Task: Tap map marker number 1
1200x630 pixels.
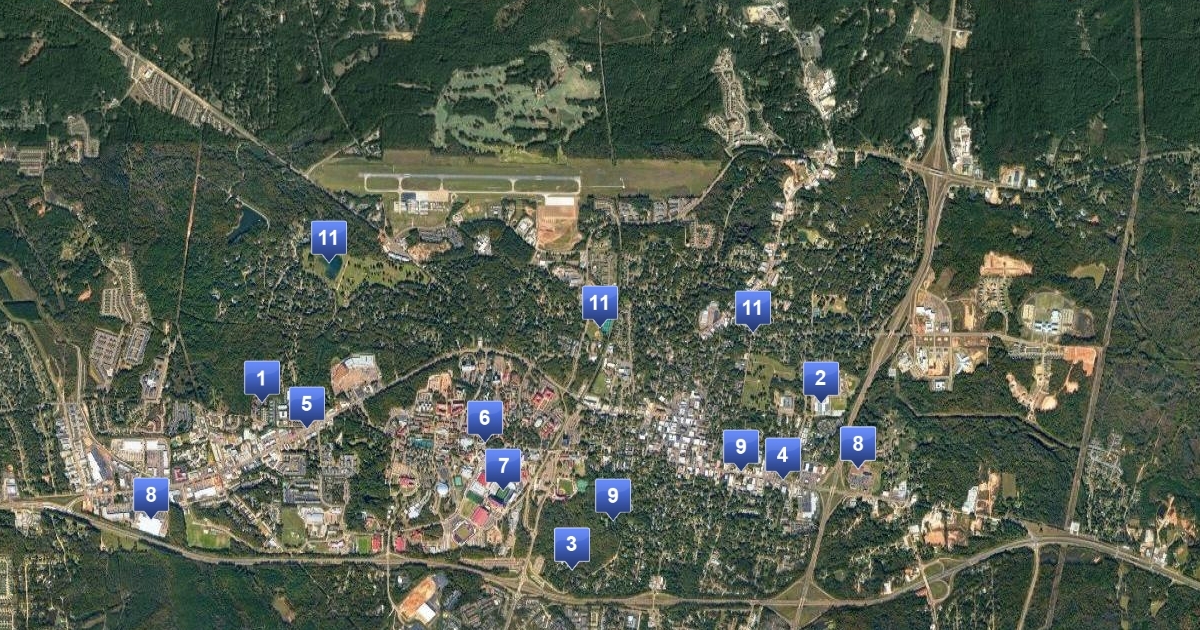Action: [x=262, y=380]
